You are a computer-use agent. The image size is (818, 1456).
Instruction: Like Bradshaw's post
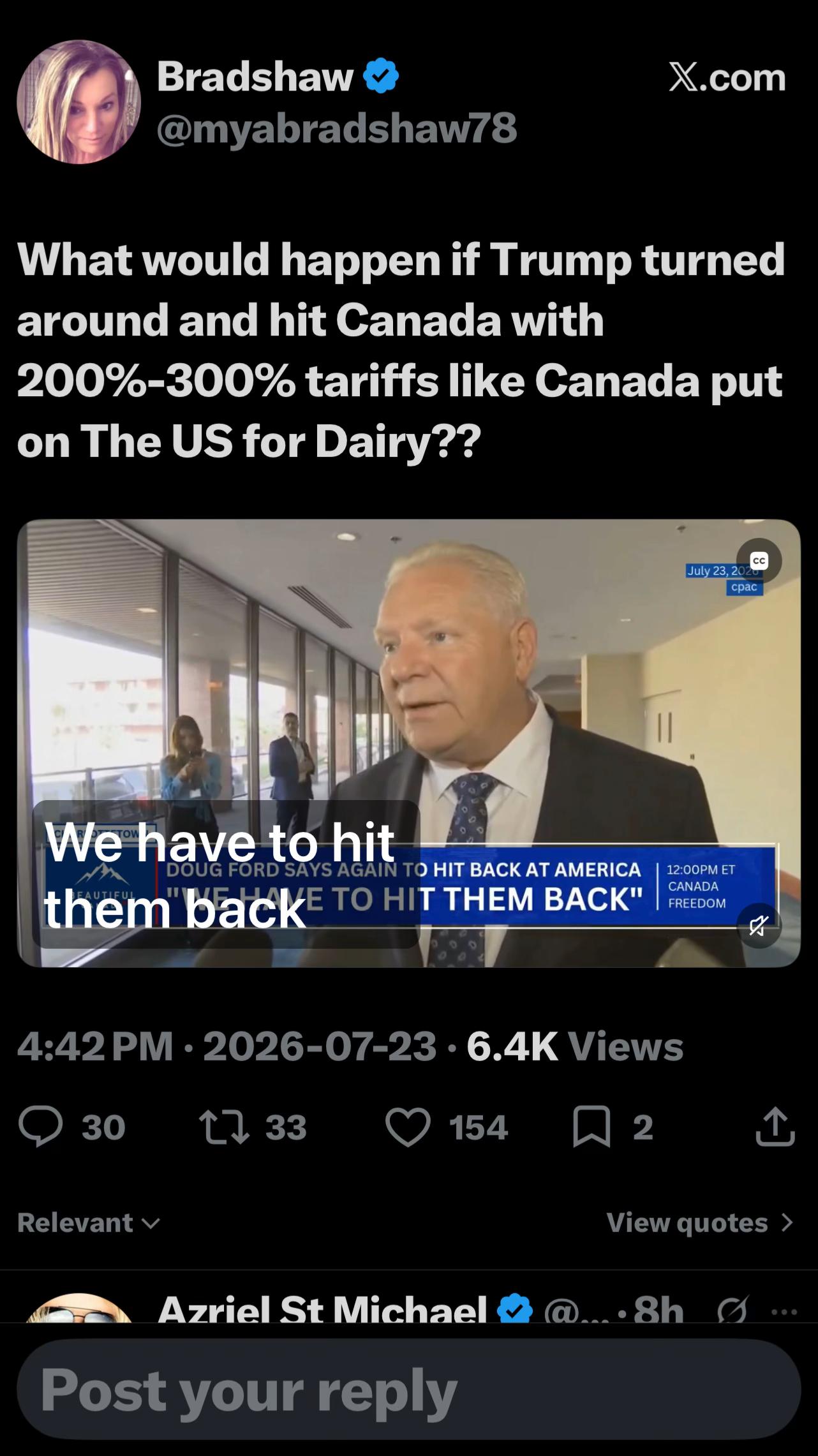click(408, 1127)
